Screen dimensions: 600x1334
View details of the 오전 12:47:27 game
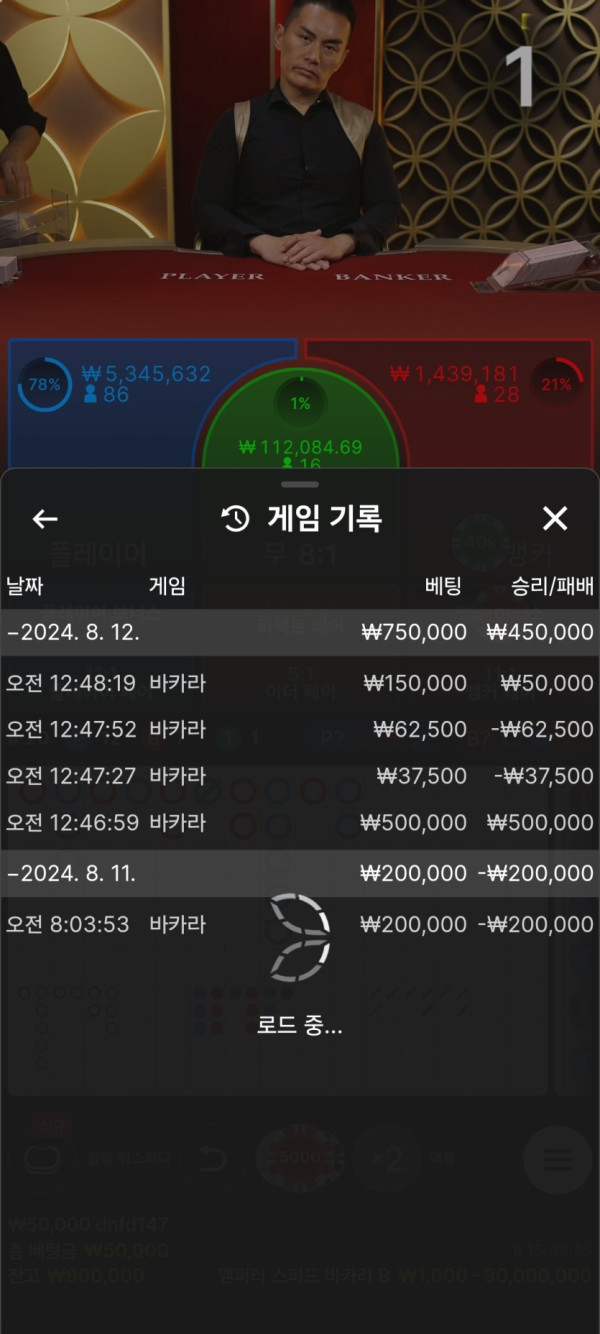pos(300,776)
